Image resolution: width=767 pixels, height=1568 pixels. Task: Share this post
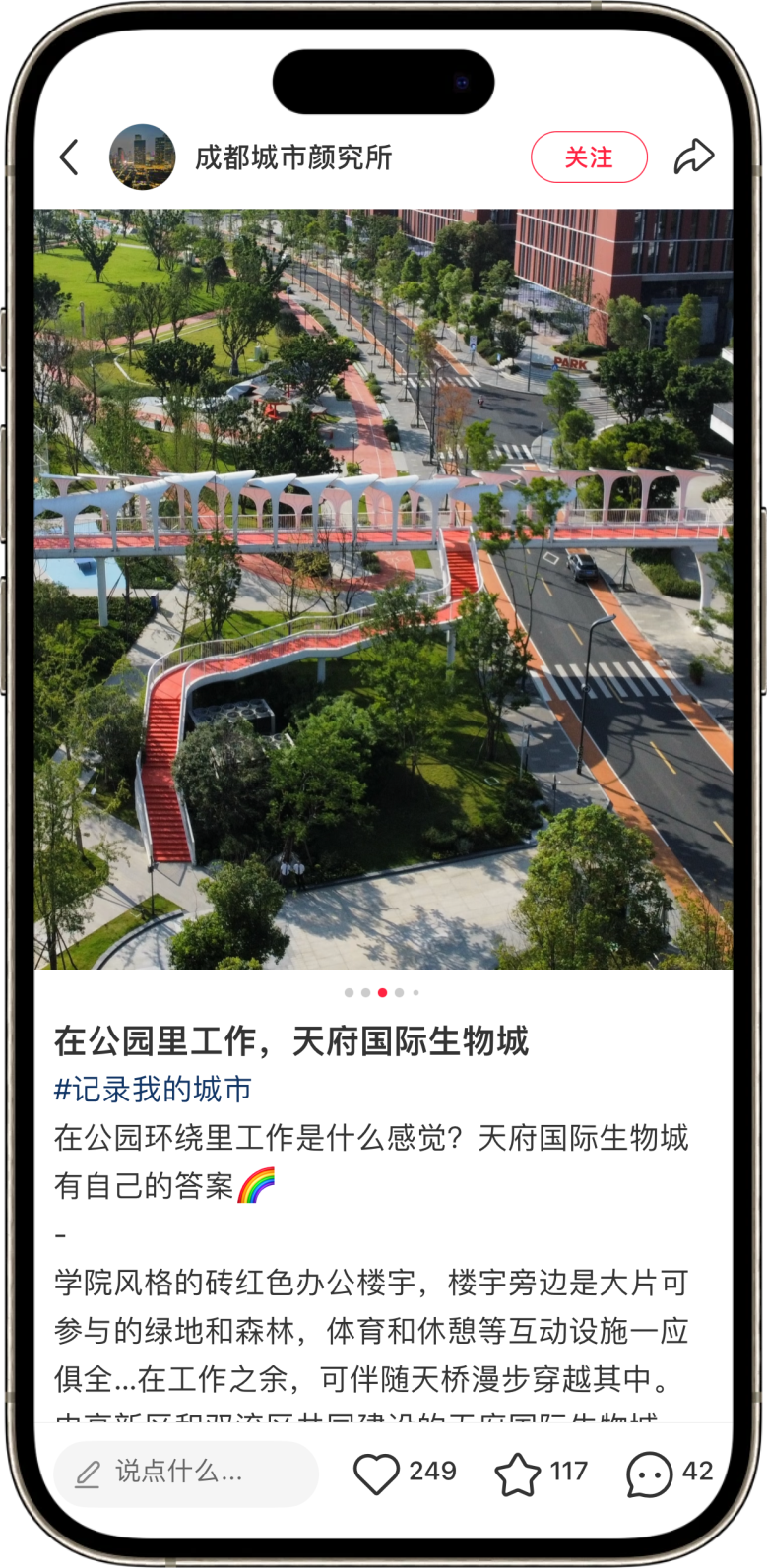[x=693, y=157]
